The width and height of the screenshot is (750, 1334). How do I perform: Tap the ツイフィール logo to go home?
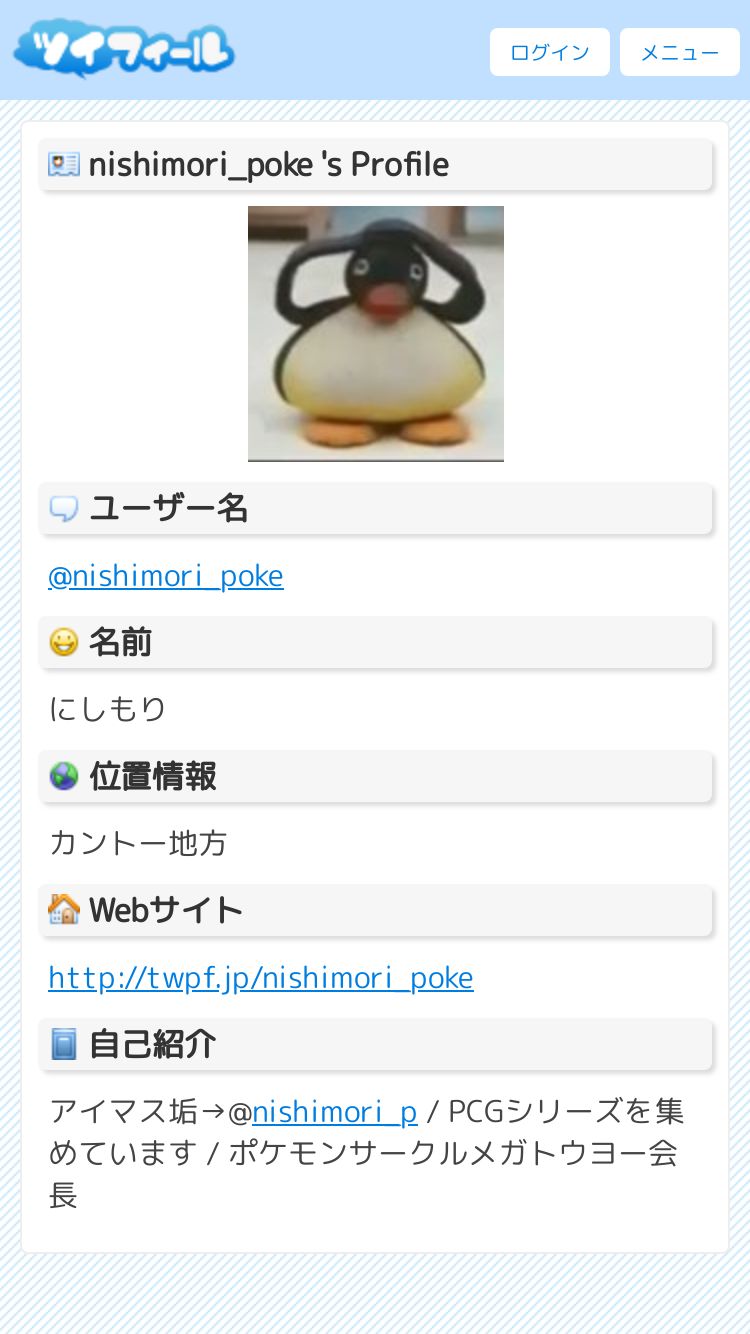(124, 50)
